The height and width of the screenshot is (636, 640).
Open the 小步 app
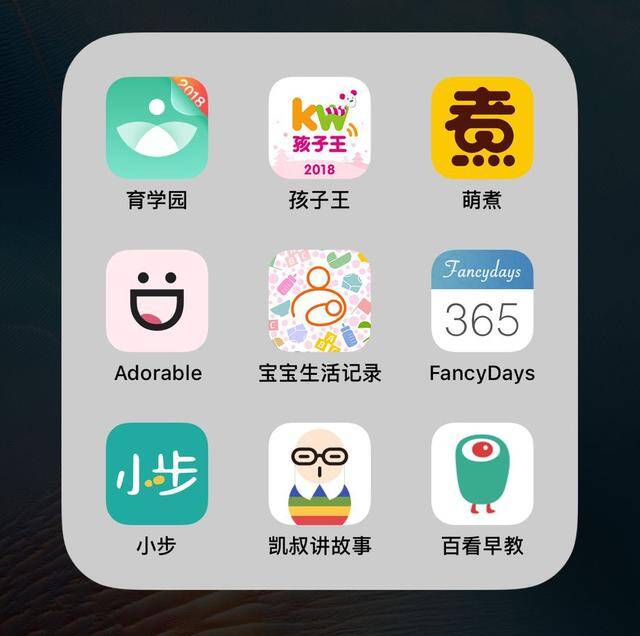click(157, 474)
